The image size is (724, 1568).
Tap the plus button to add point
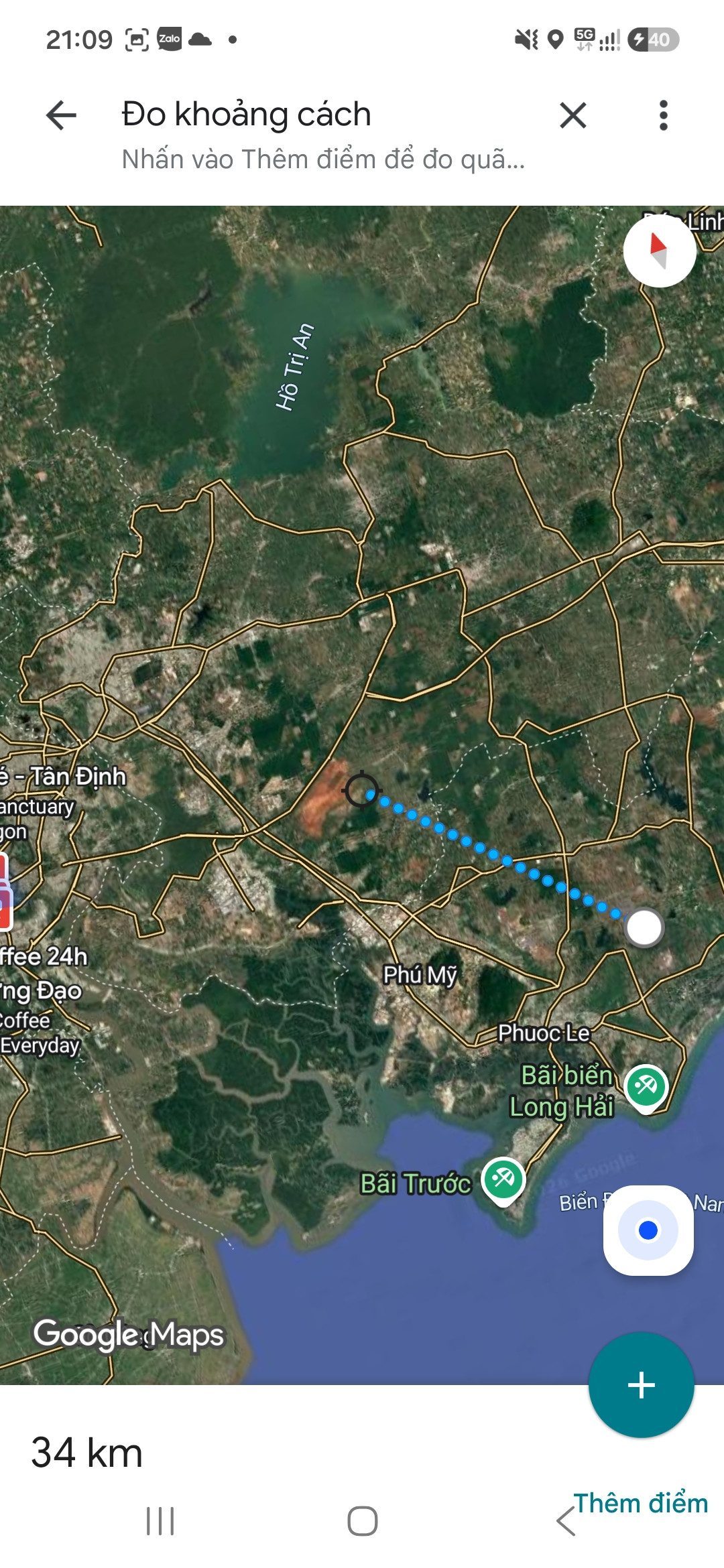(x=642, y=1385)
